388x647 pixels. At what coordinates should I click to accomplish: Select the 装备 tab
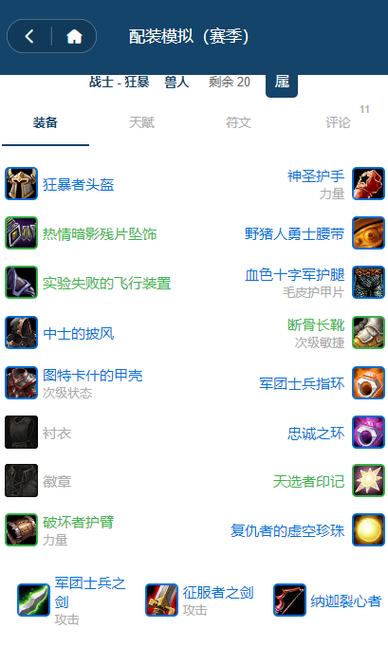point(45,123)
